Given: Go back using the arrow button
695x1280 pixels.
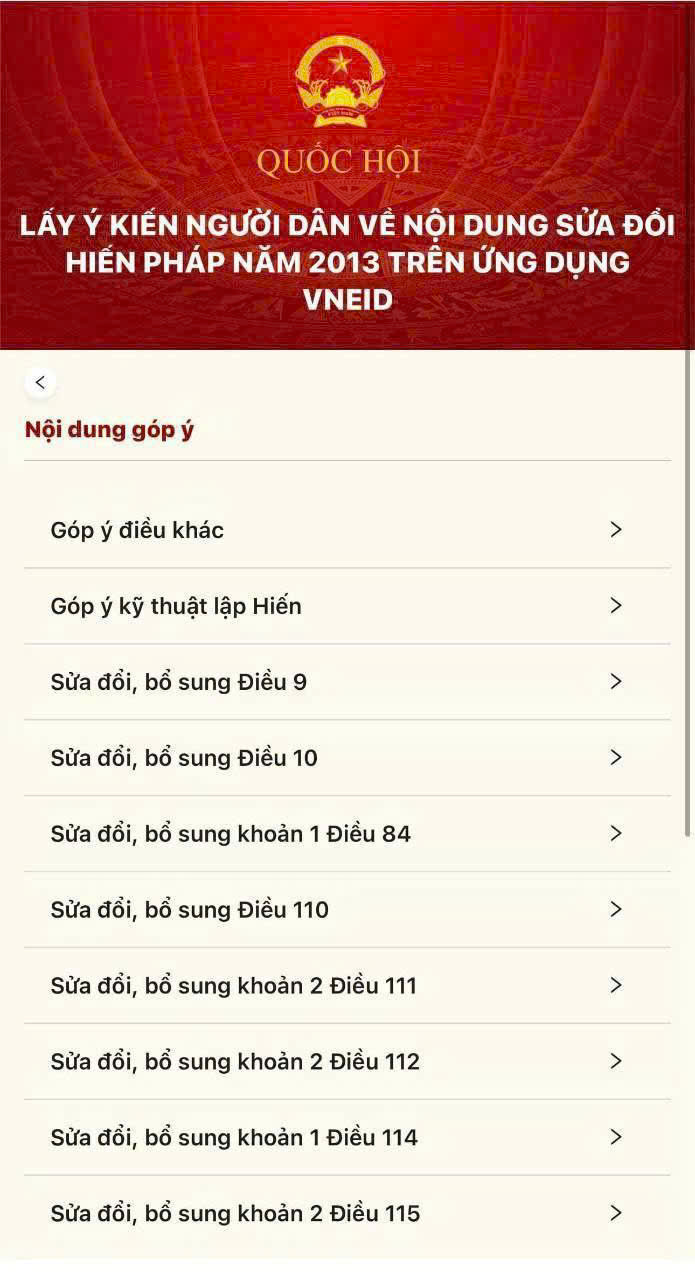Looking at the screenshot, I should coord(40,382).
